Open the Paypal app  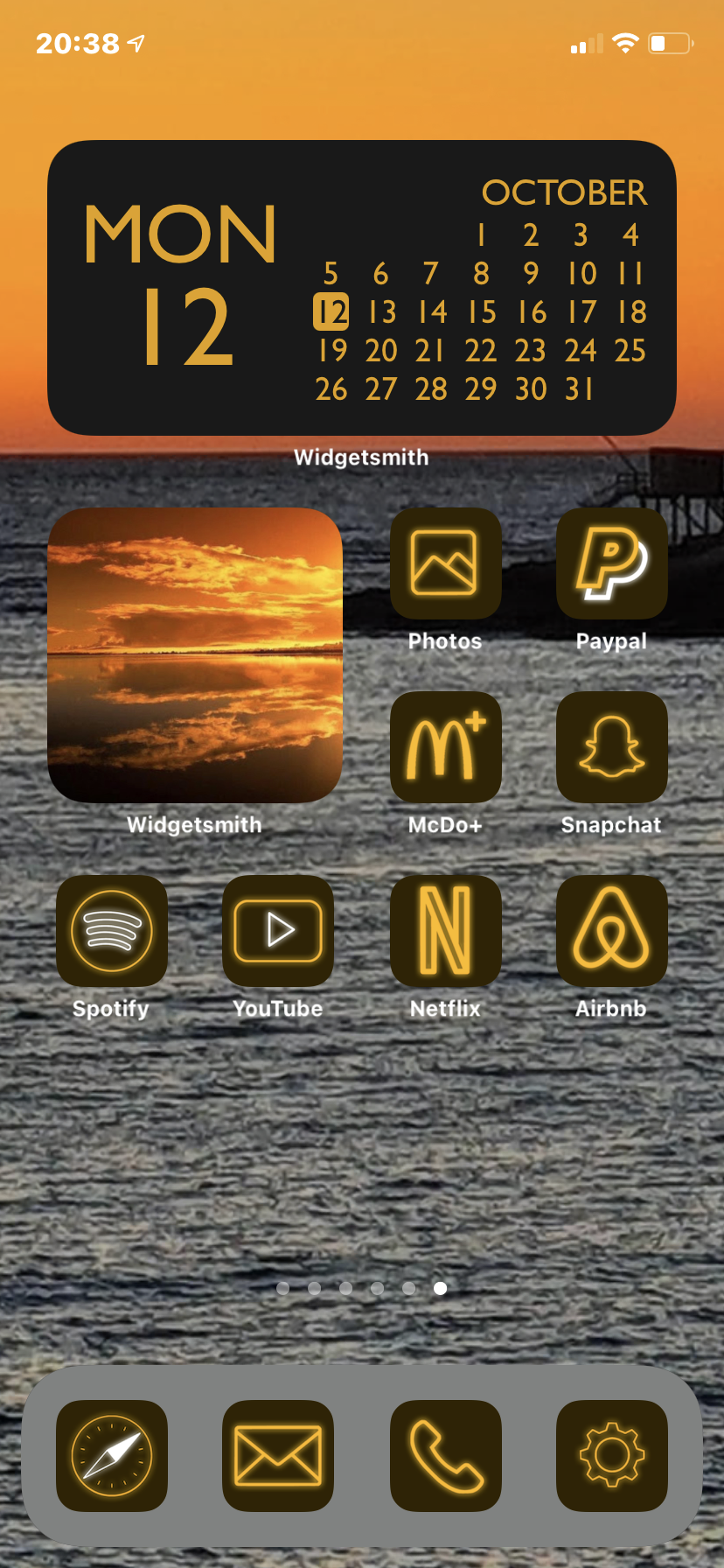(x=611, y=563)
